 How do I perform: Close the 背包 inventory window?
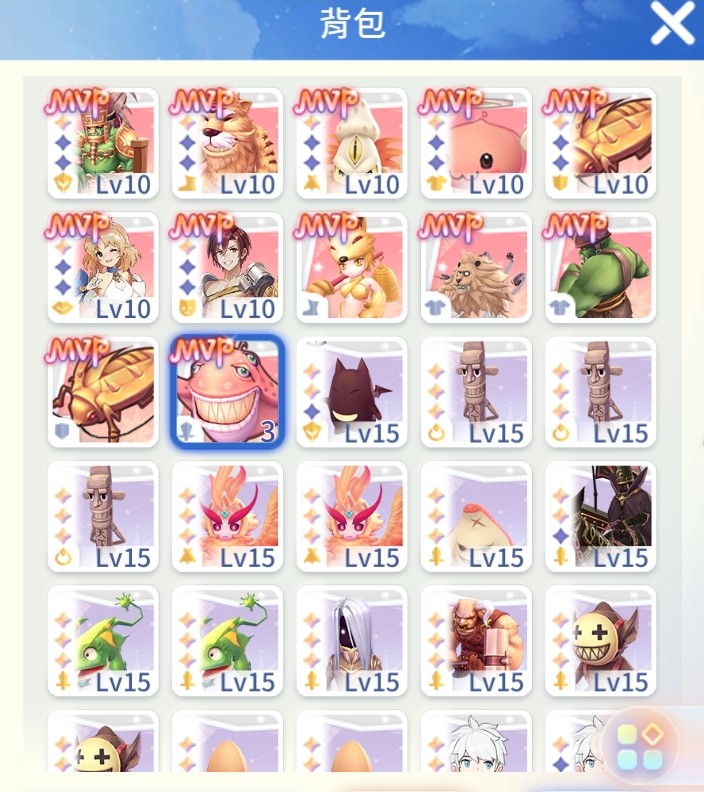tap(672, 22)
